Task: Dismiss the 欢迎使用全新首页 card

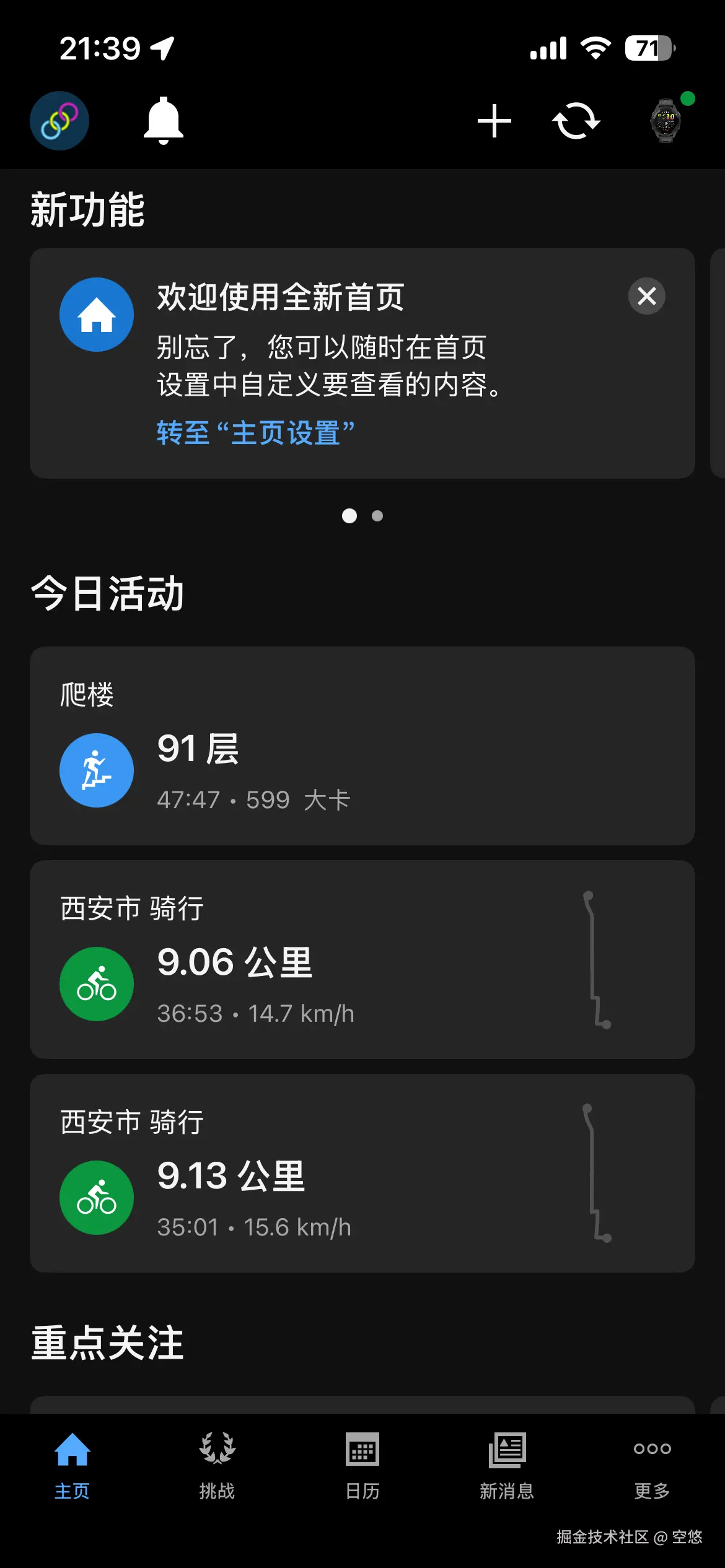Action: (x=646, y=297)
